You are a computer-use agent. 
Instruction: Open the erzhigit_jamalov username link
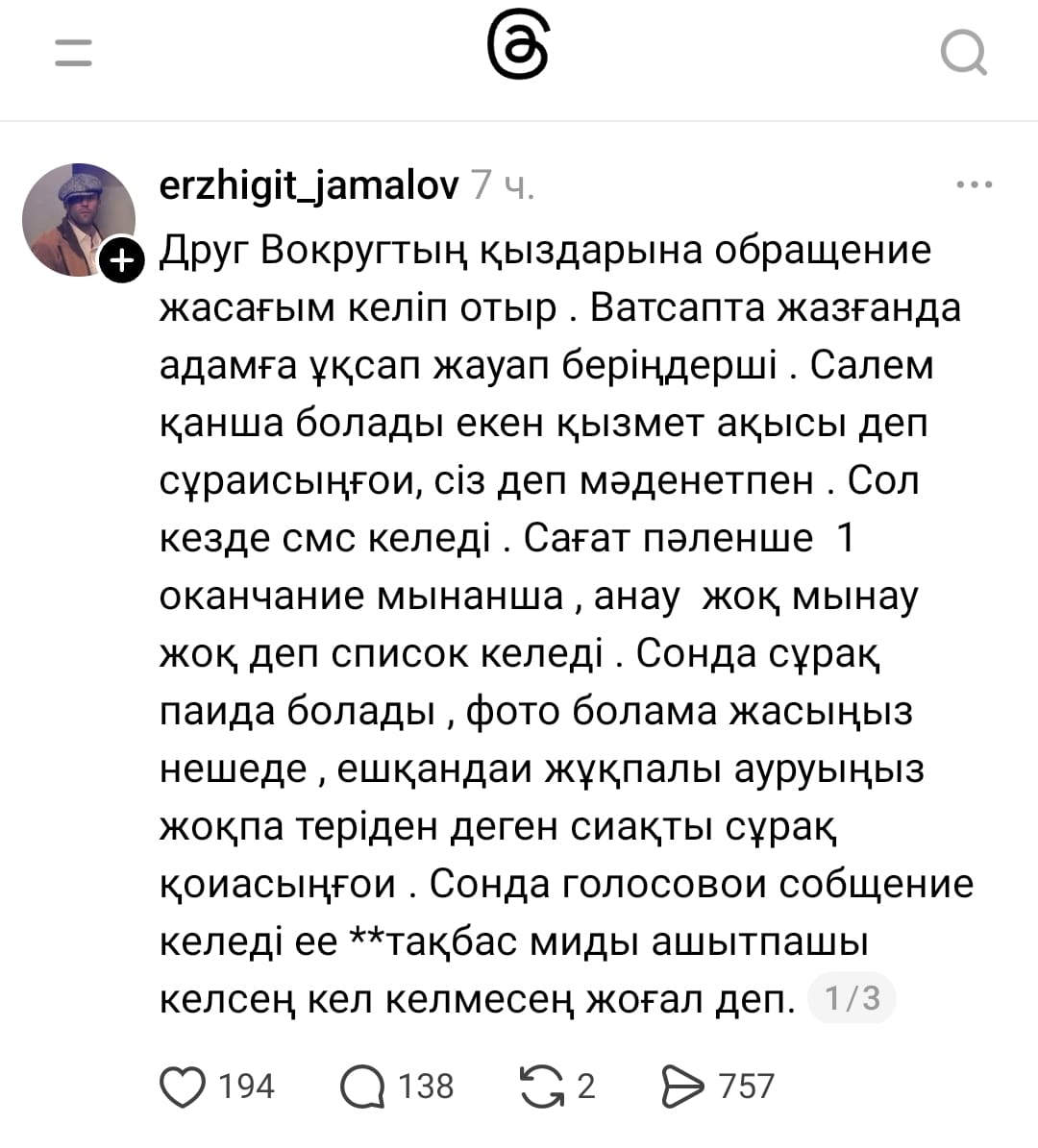click(x=309, y=184)
